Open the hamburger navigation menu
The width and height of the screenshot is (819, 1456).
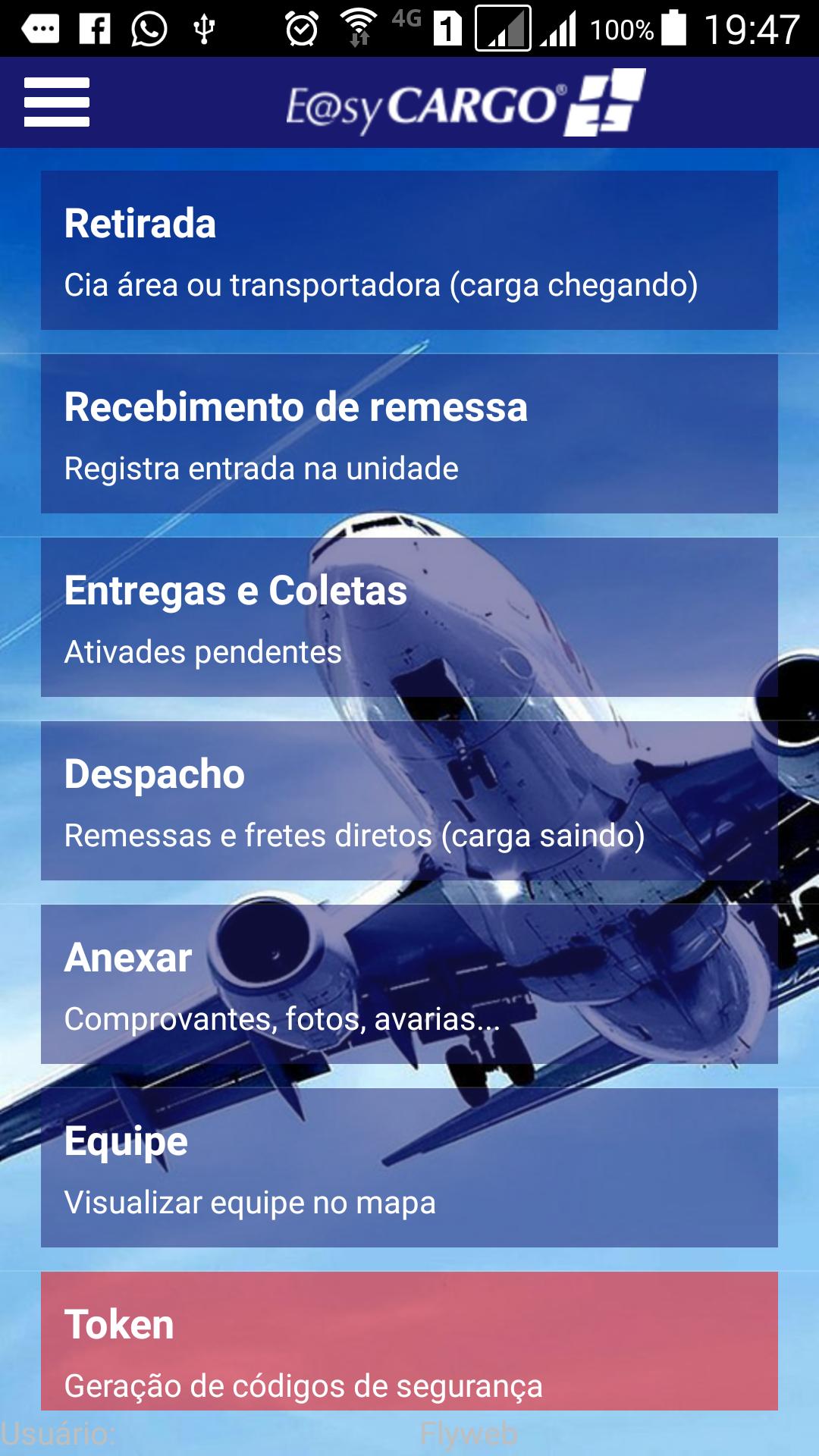click(x=55, y=102)
